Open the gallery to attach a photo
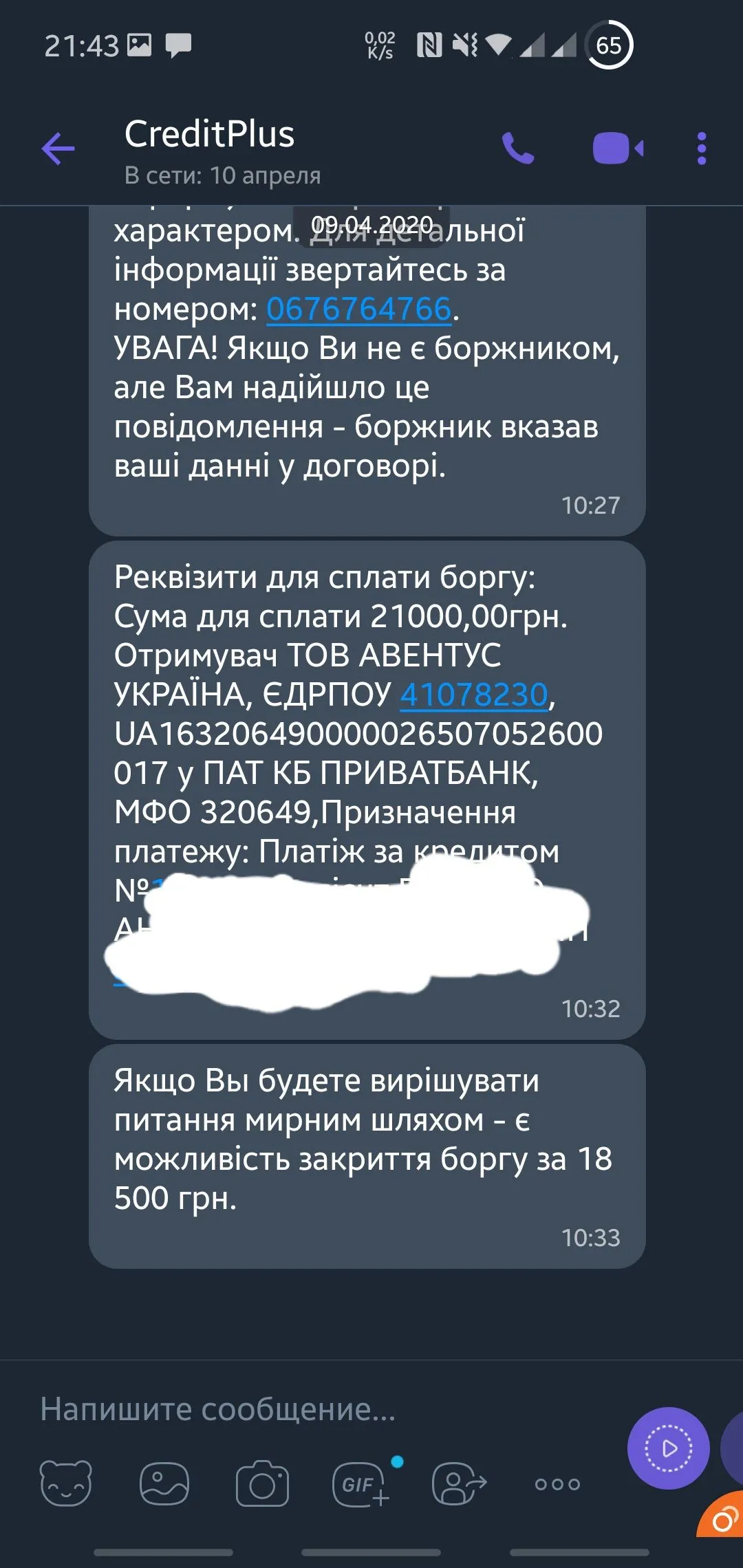 pos(164,1484)
